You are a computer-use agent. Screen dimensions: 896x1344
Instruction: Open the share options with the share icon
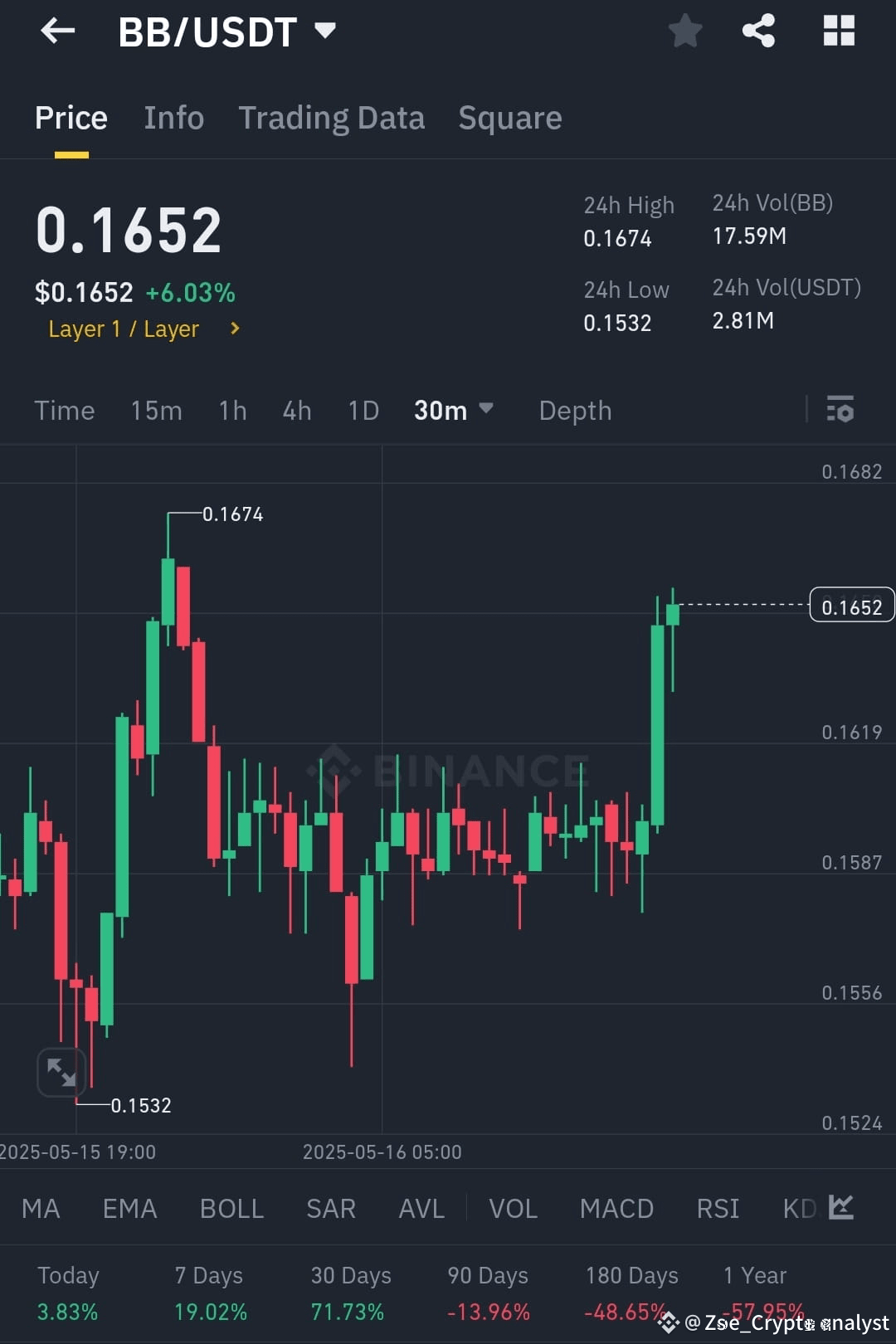tap(758, 31)
